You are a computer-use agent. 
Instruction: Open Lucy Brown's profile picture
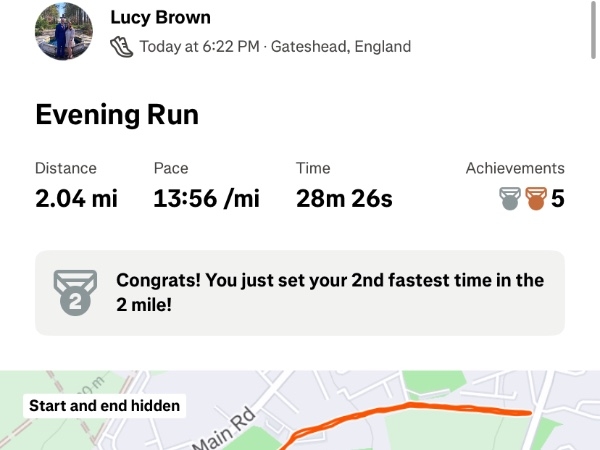pyautogui.click(x=64, y=31)
